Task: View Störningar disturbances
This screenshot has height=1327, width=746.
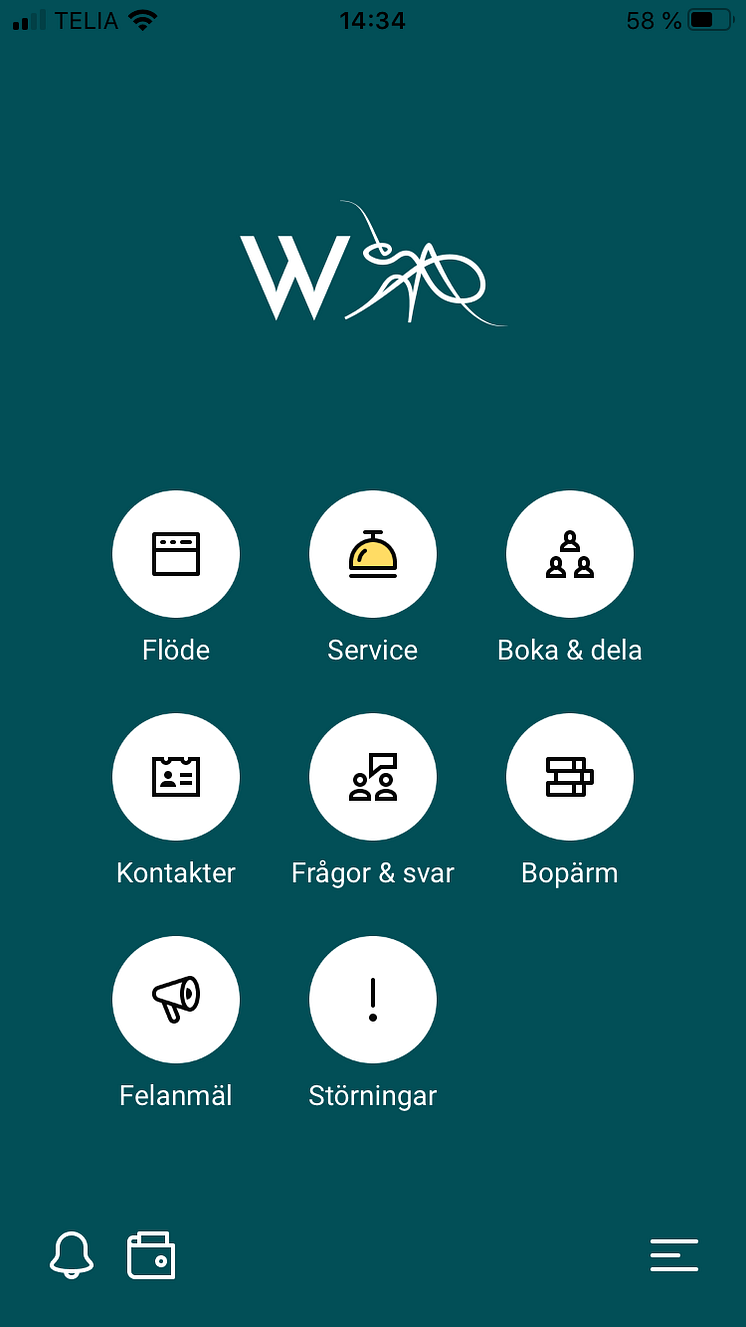Action: 373,1000
